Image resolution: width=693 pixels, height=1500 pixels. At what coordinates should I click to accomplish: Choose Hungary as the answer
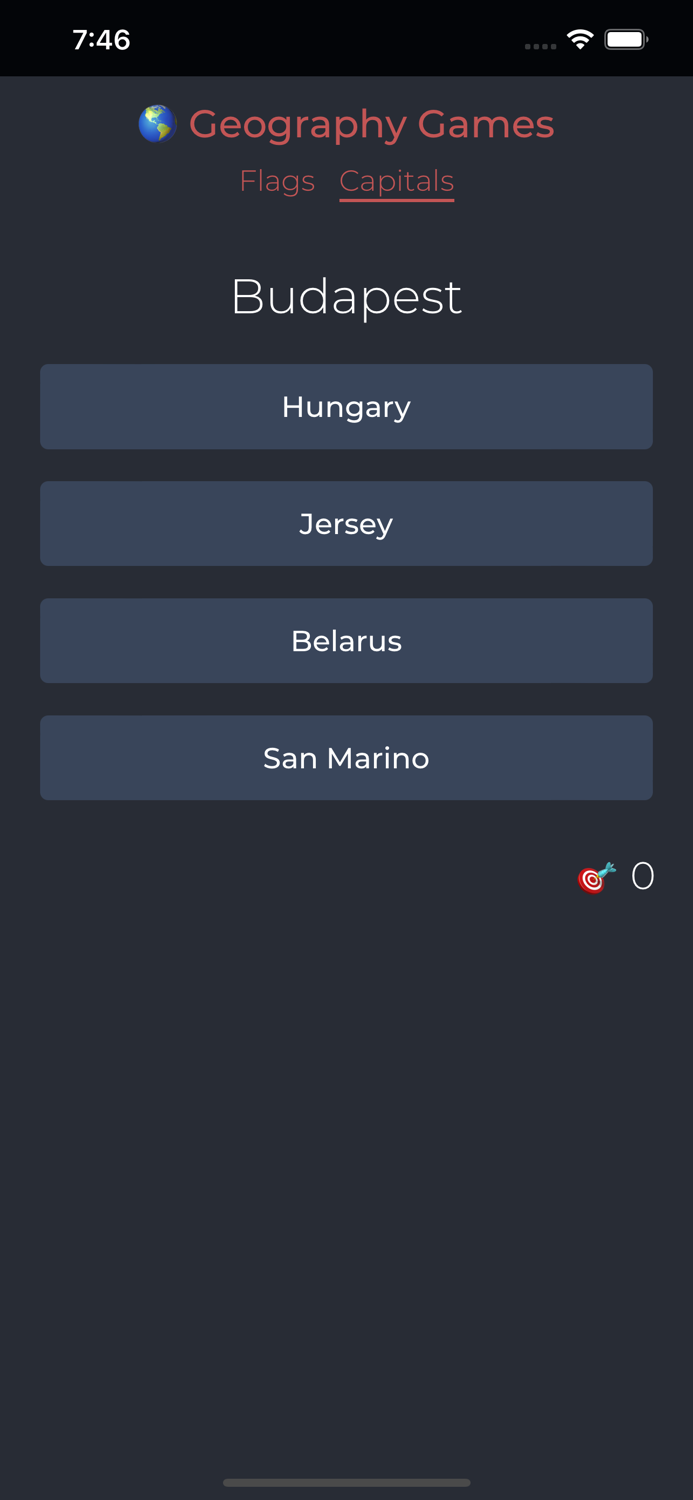tap(346, 407)
